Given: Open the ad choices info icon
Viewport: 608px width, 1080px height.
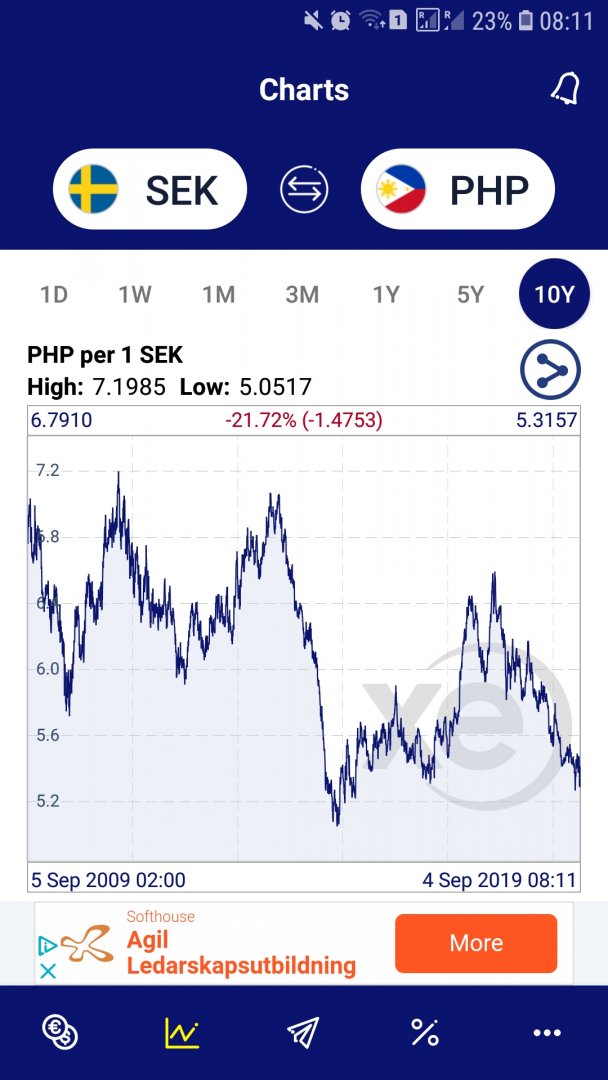Looking at the screenshot, I should point(47,943).
